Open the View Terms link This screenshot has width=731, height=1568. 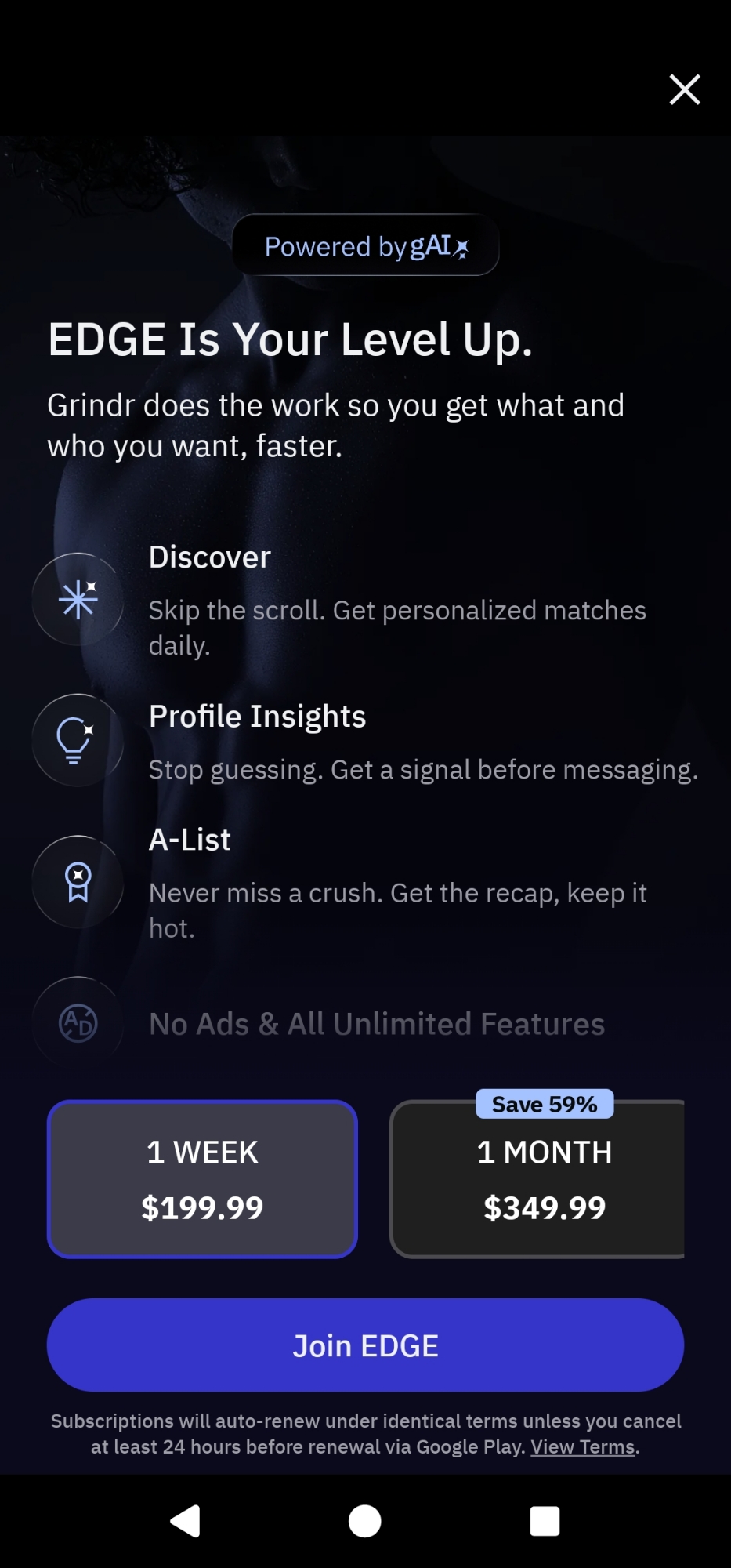click(582, 1447)
